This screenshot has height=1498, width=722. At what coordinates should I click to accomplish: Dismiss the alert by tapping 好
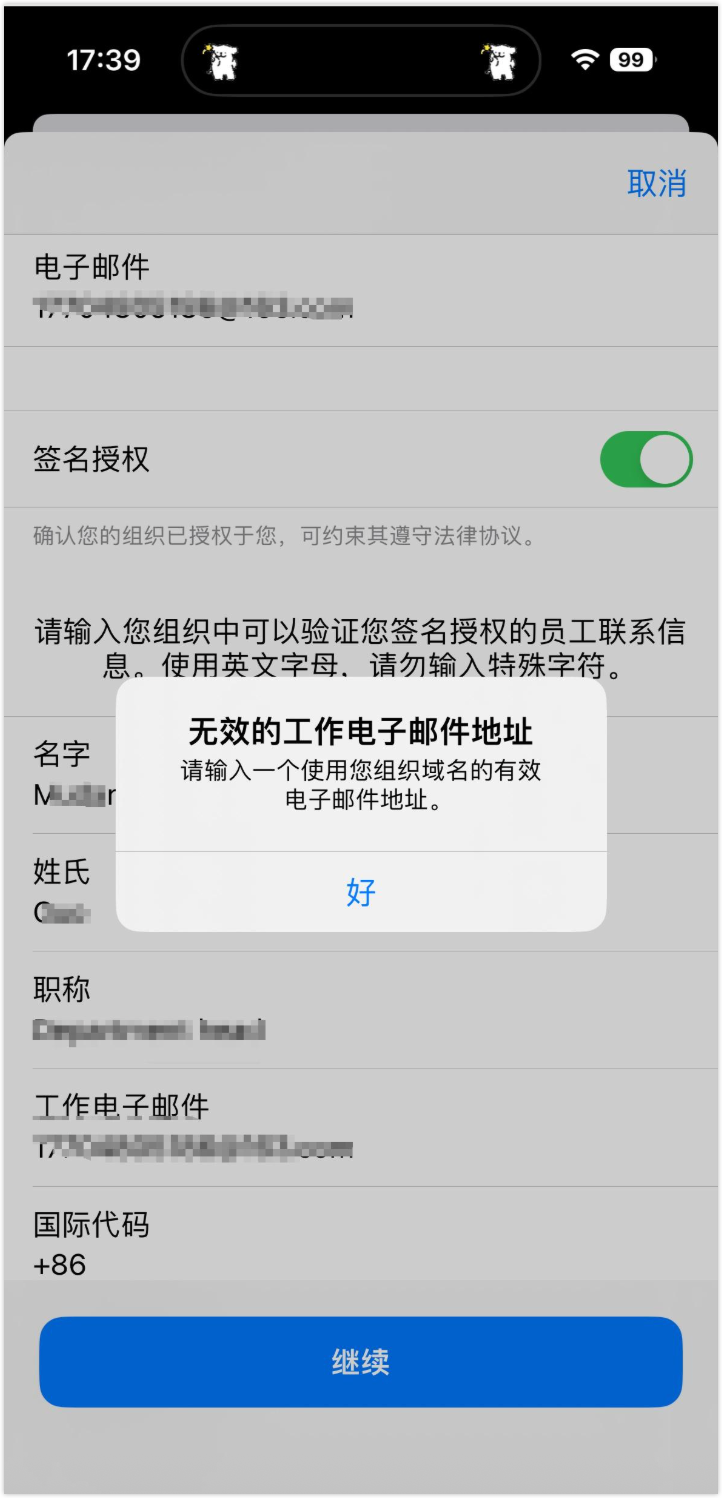point(360,891)
